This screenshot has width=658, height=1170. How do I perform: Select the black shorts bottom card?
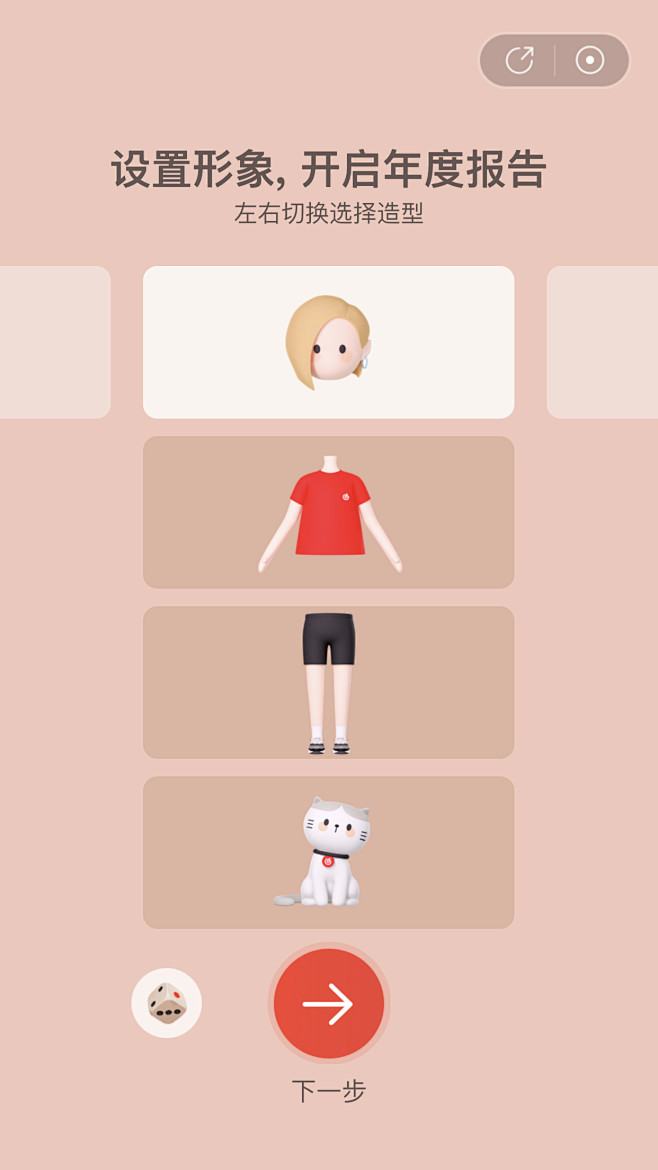pos(328,682)
